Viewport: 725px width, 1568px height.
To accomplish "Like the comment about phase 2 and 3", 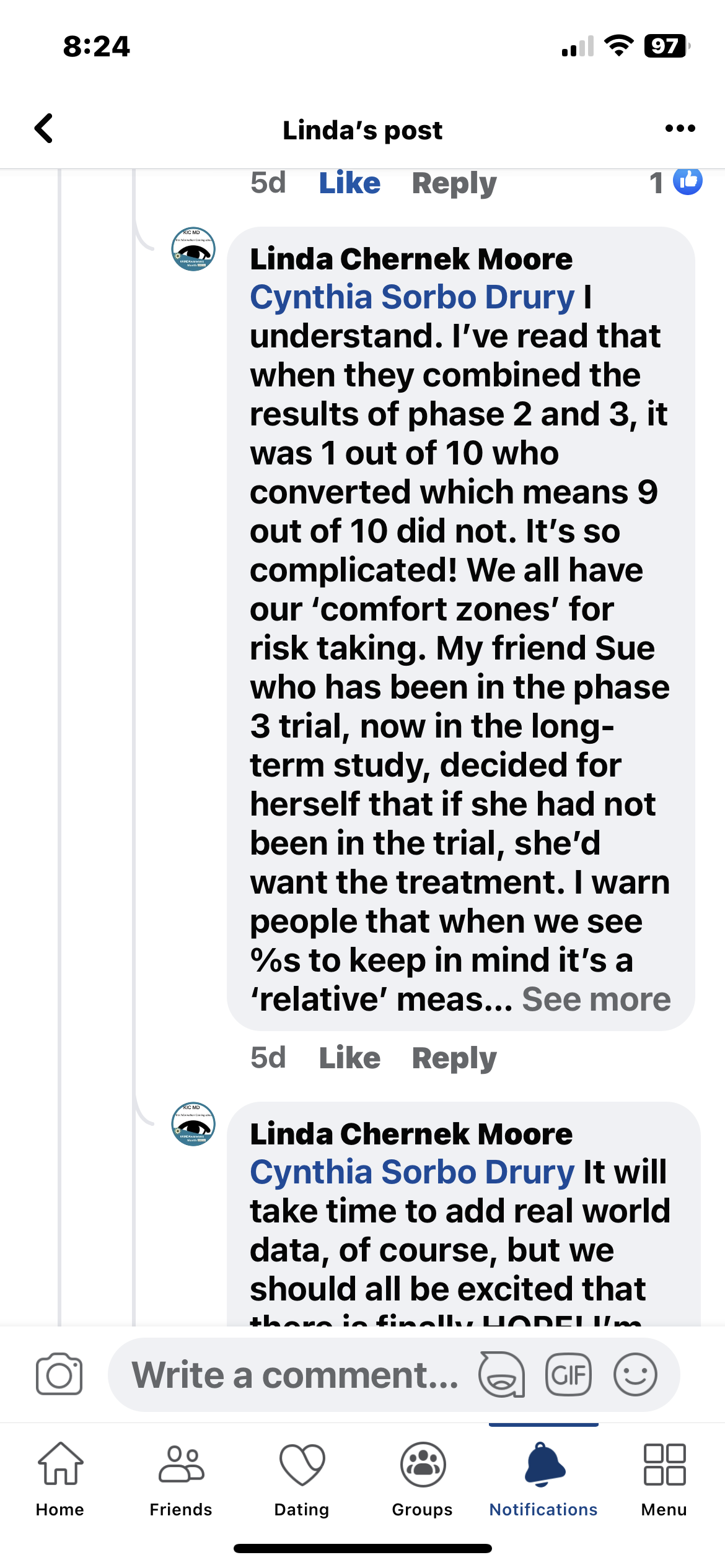I will pyautogui.click(x=349, y=1058).
